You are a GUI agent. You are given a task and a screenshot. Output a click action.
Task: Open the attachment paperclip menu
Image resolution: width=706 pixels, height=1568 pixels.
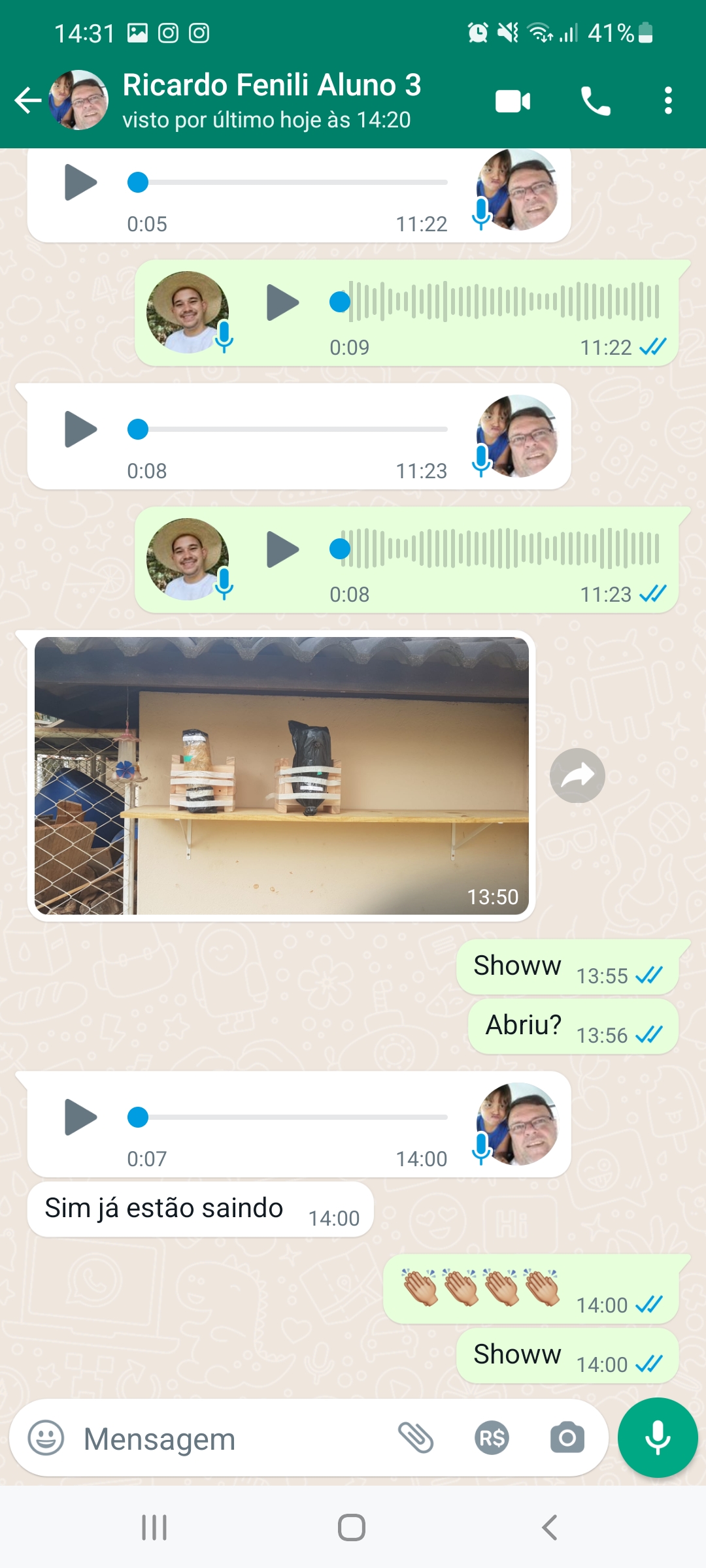click(x=416, y=1438)
